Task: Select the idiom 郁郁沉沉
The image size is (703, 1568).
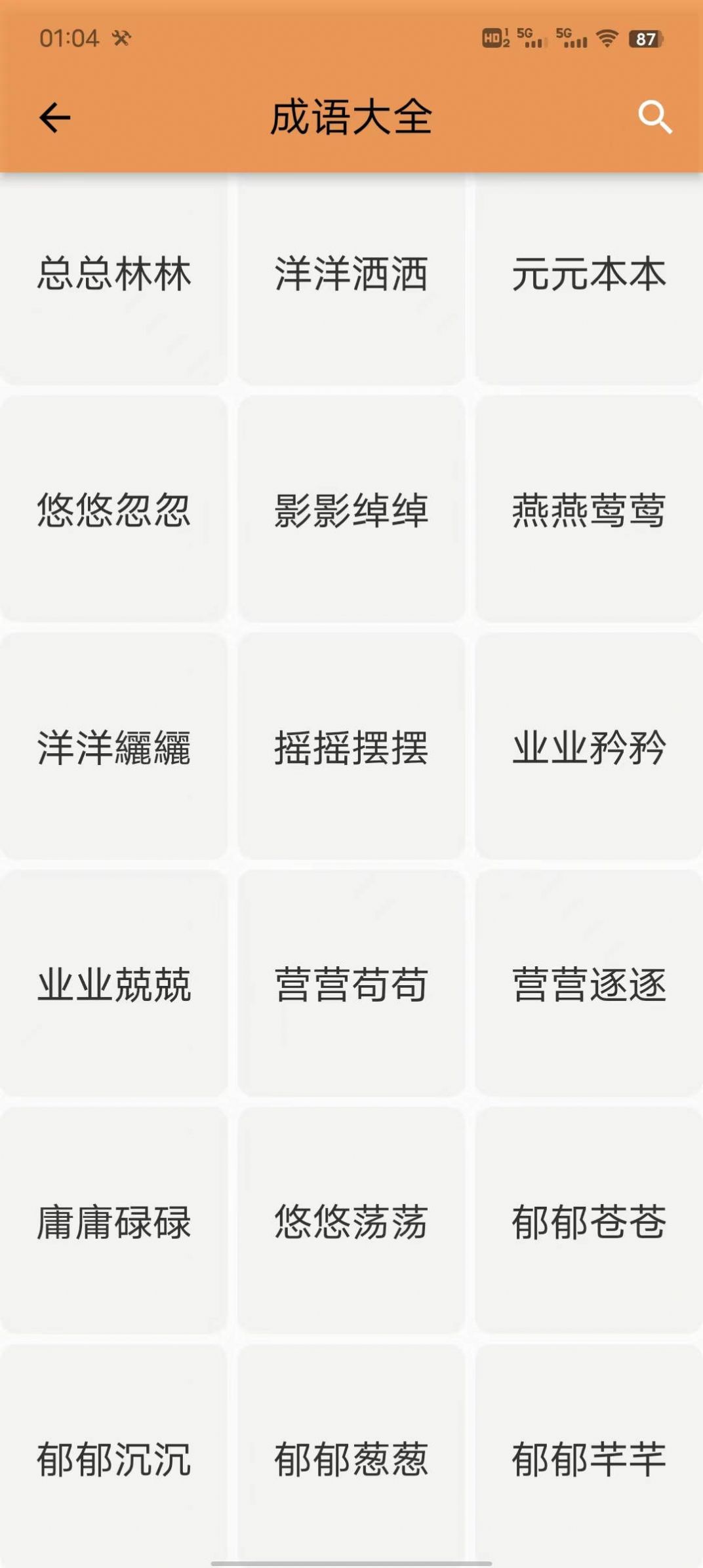Action: coord(114,1459)
